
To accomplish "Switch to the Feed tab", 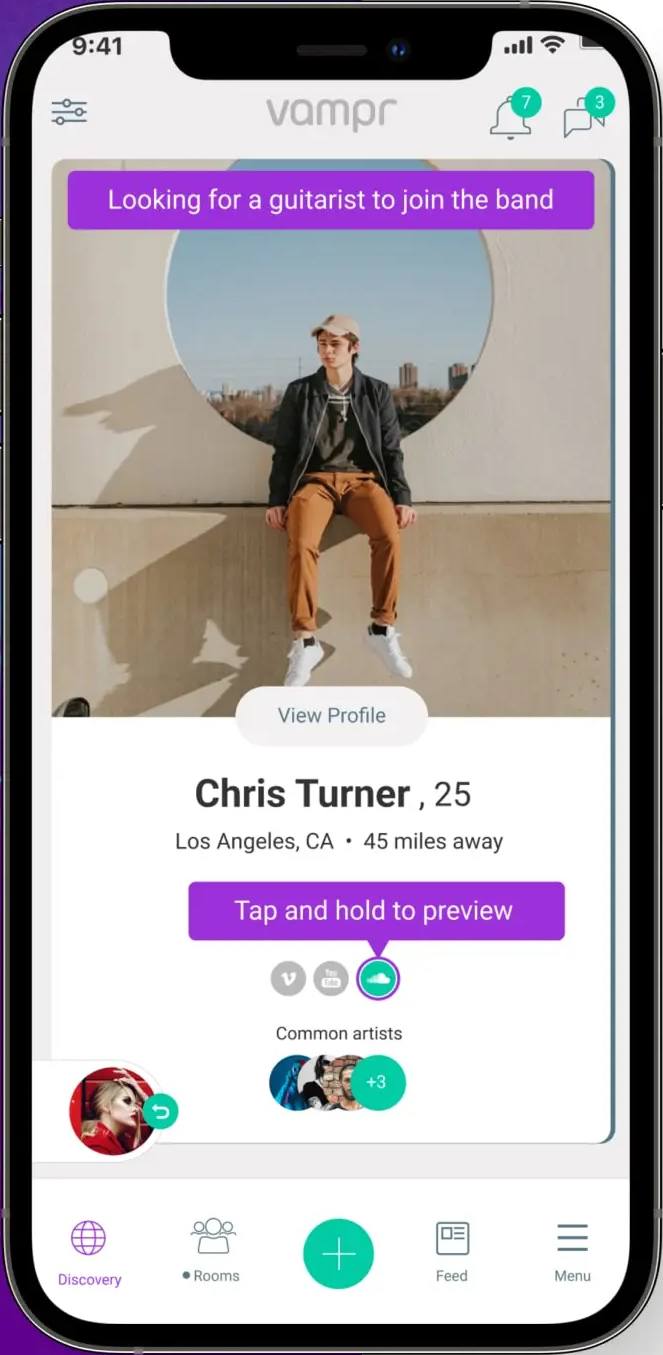I will pos(452,1251).
